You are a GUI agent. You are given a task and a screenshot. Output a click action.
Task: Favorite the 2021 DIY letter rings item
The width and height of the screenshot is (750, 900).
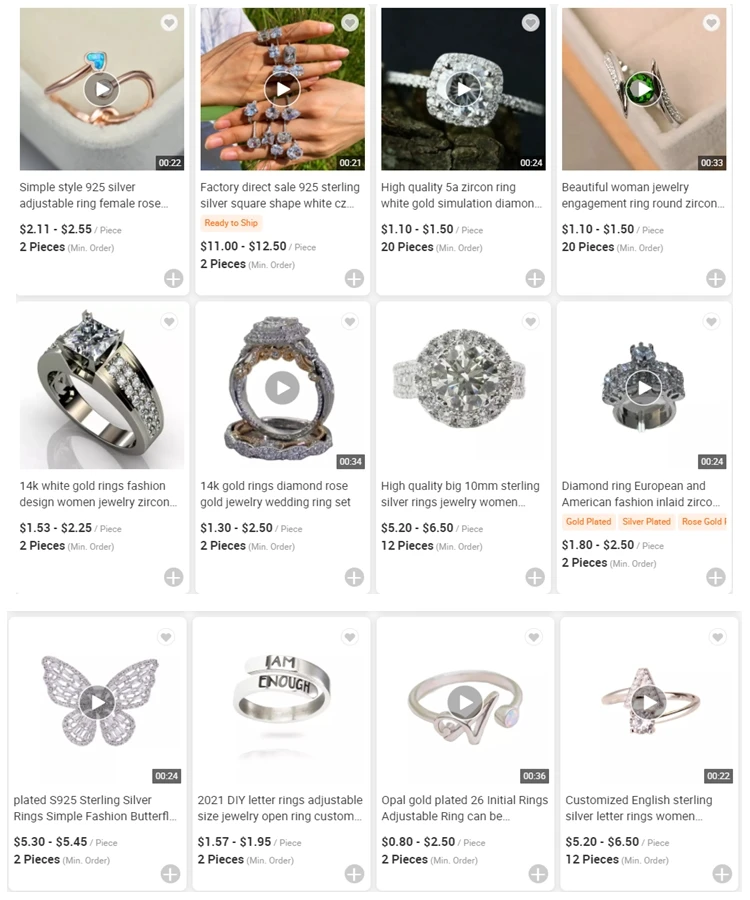(x=350, y=637)
